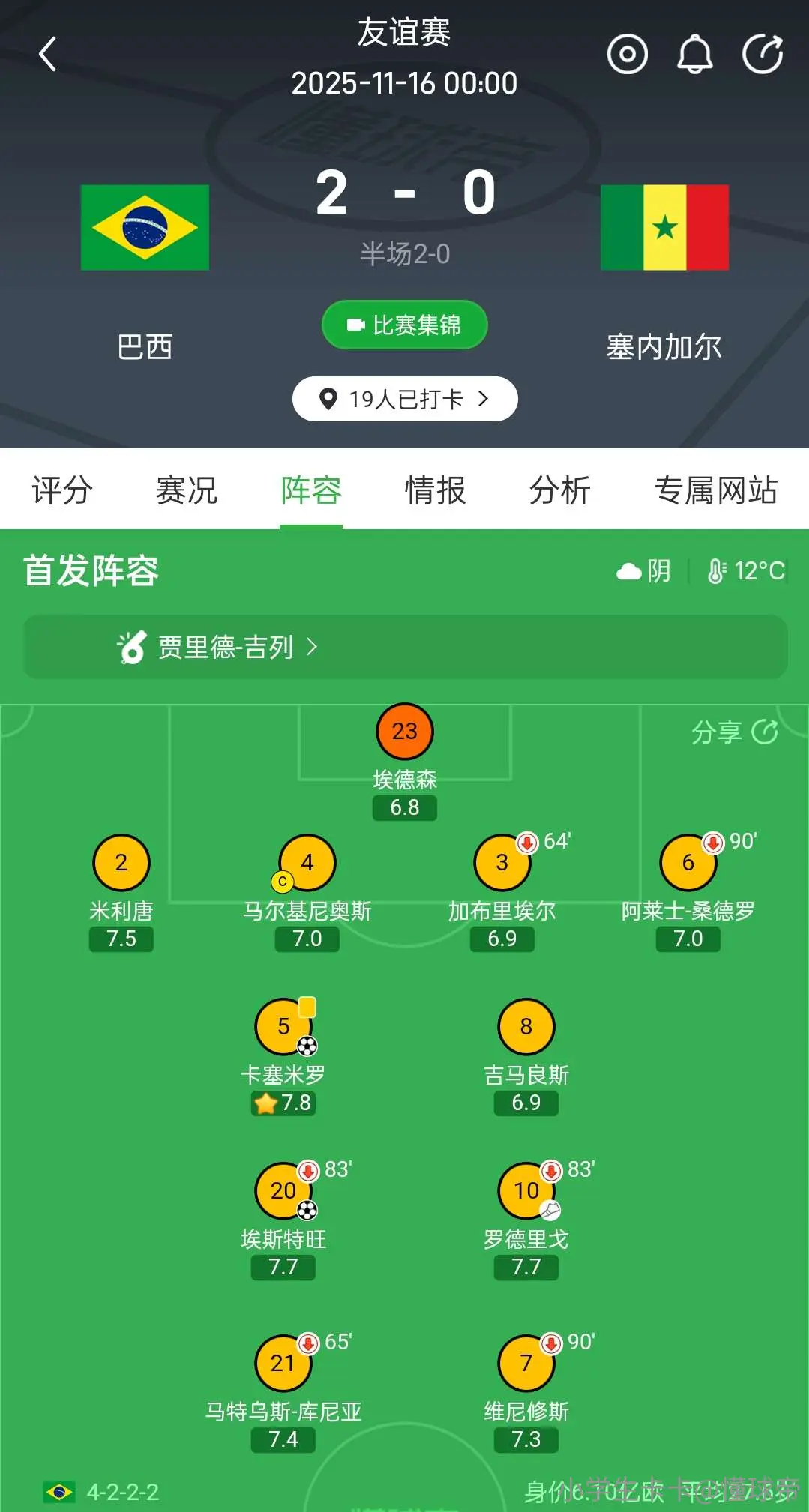Tap the refresh/share icon at top right
Image resolution: width=809 pixels, height=1512 pixels.
(x=763, y=54)
